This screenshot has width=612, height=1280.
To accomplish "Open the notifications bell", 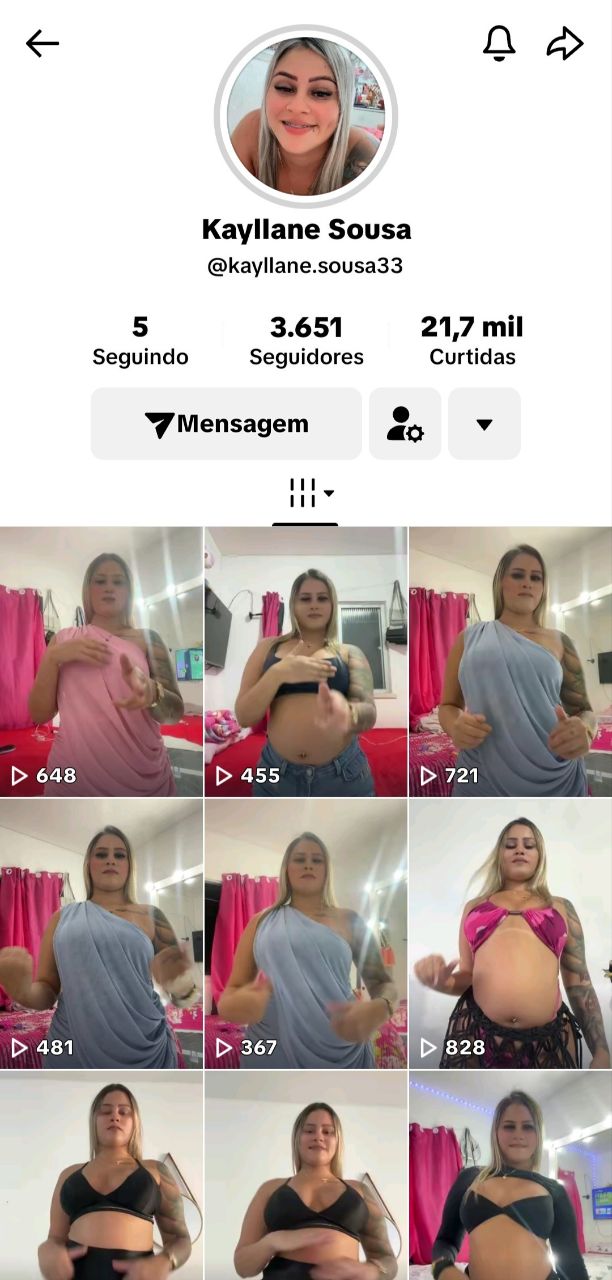I will [x=499, y=43].
